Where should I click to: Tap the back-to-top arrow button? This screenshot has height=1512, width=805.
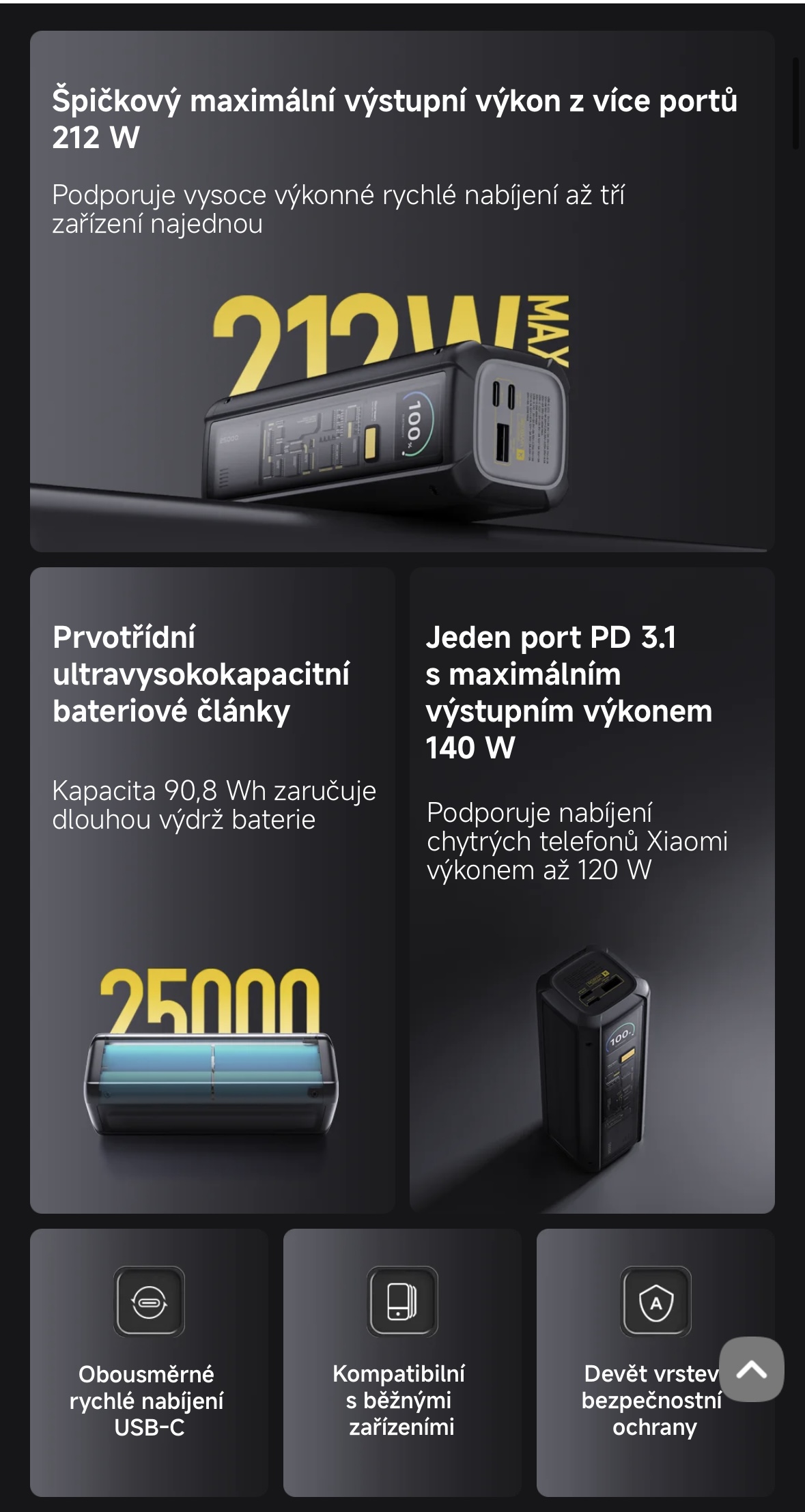[x=751, y=1369]
